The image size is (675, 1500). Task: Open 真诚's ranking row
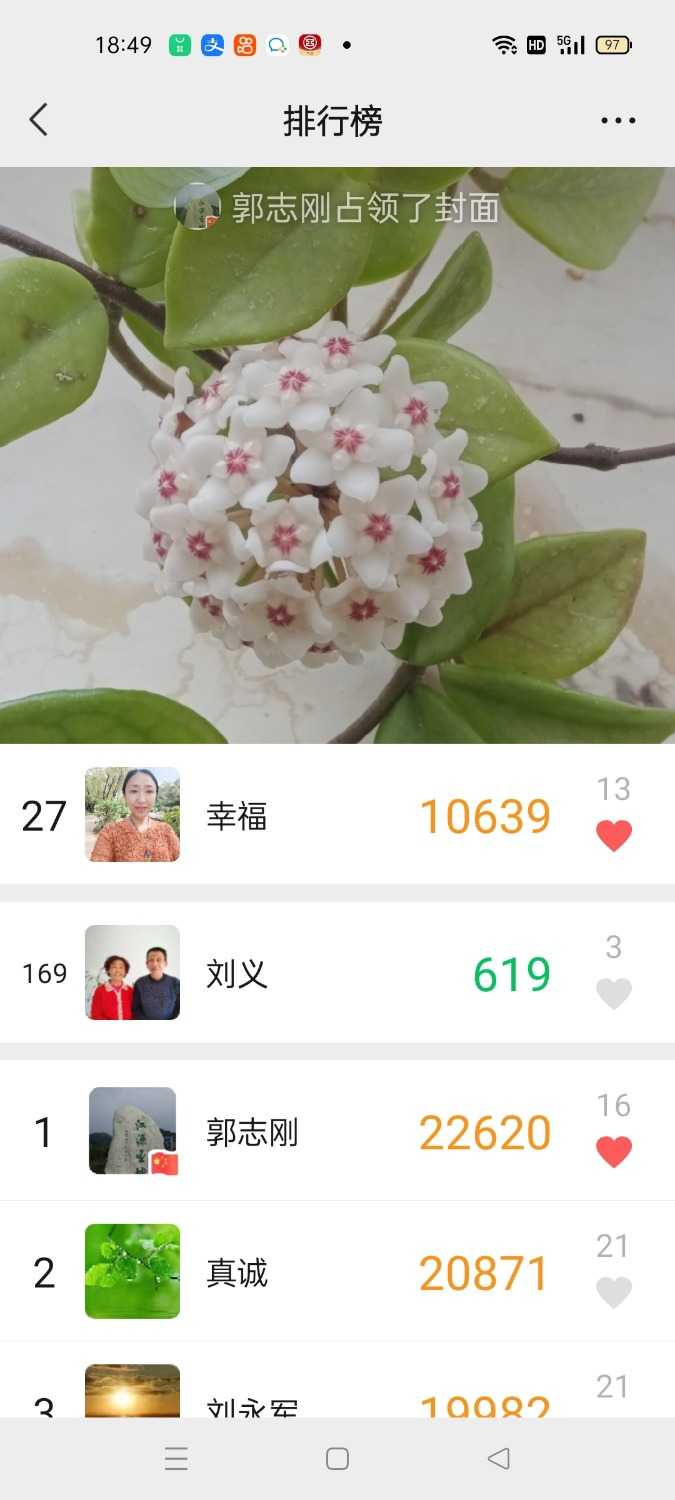click(x=300, y=1273)
